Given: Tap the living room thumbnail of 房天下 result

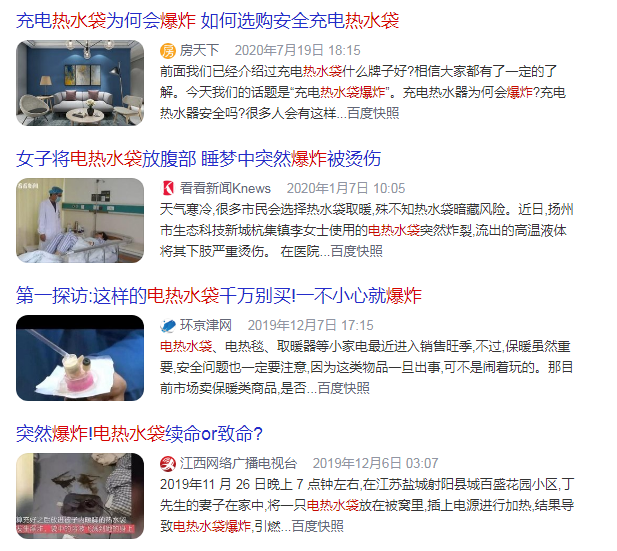Looking at the screenshot, I should (x=80, y=82).
